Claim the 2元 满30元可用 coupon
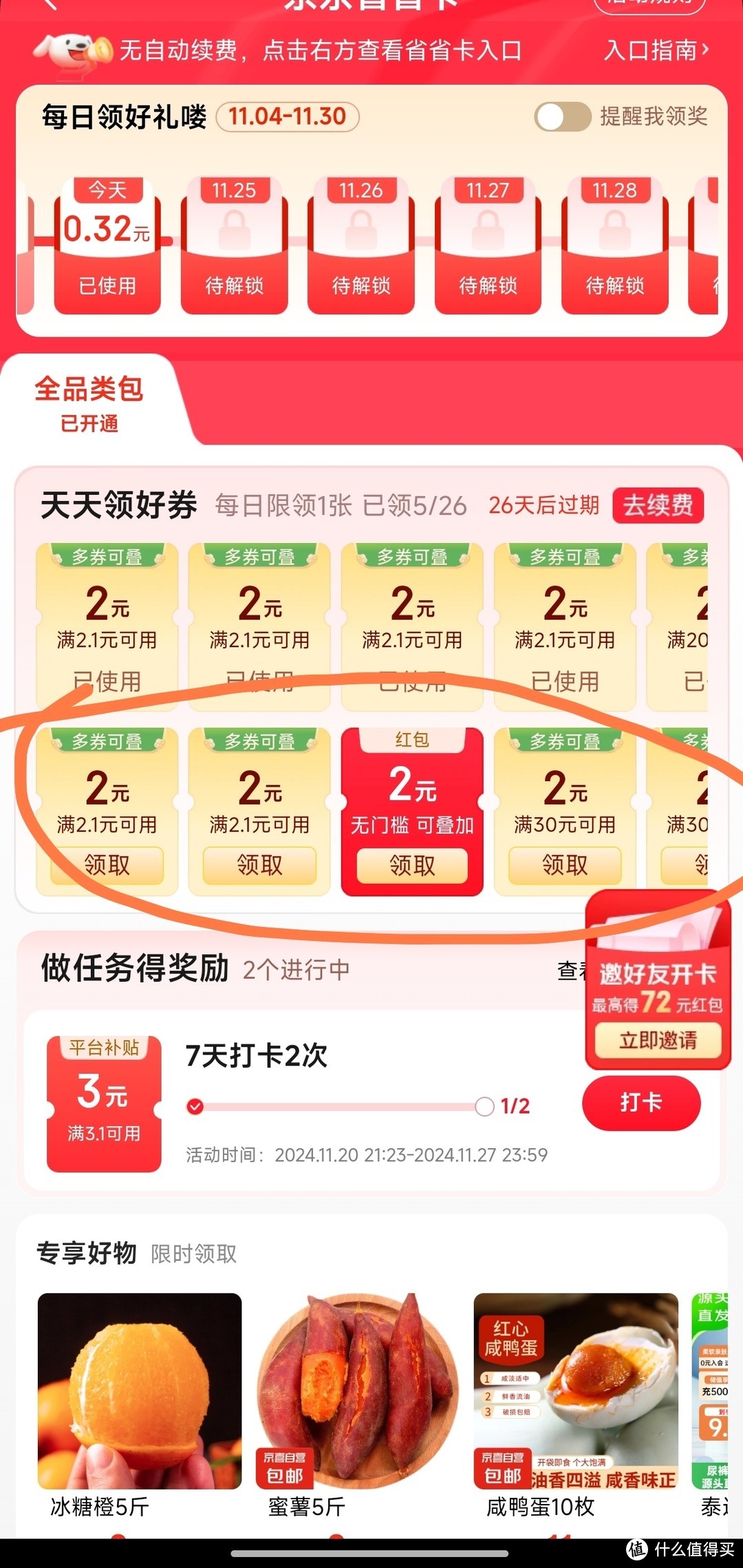Viewport: 743px width, 1568px height. pos(565,865)
